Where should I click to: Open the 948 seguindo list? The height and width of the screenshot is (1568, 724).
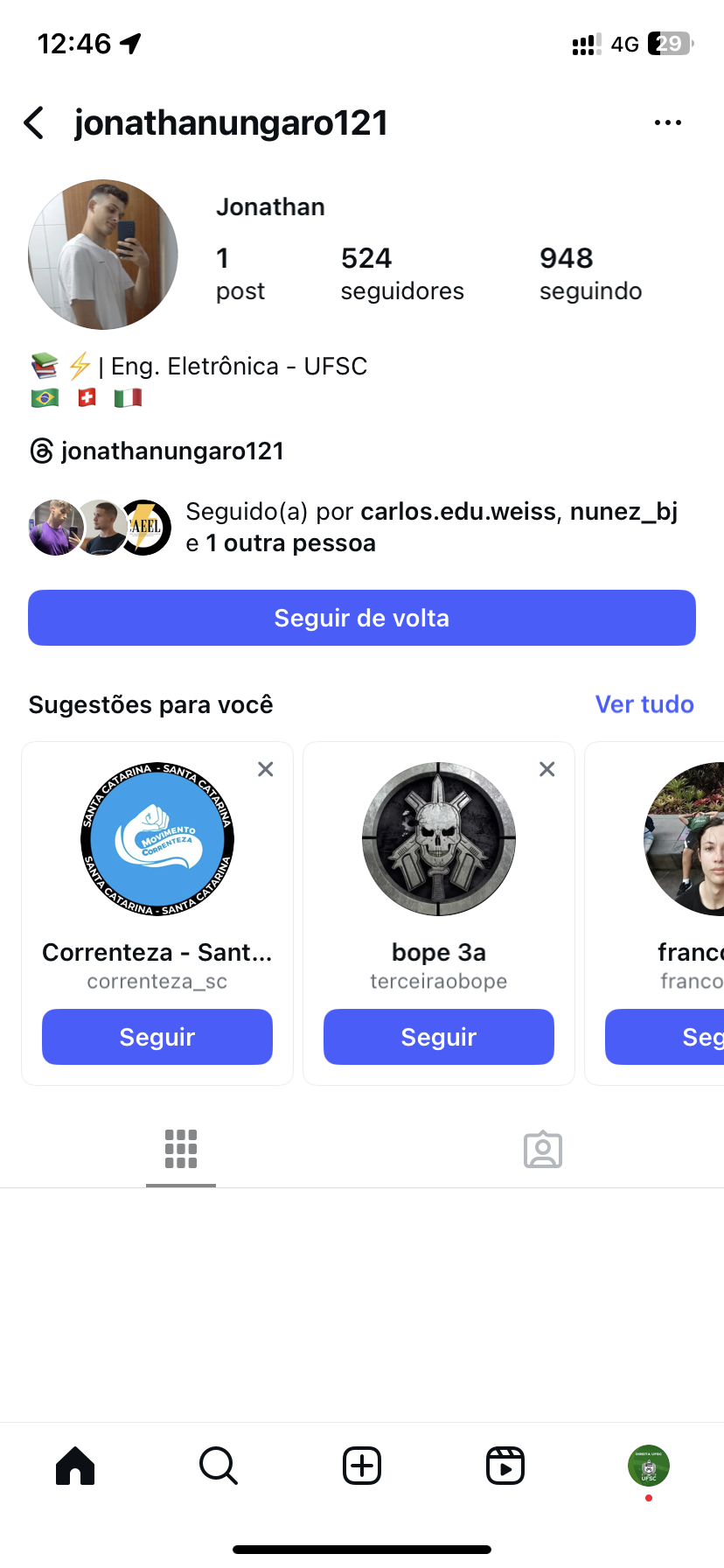pyautogui.click(x=590, y=273)
